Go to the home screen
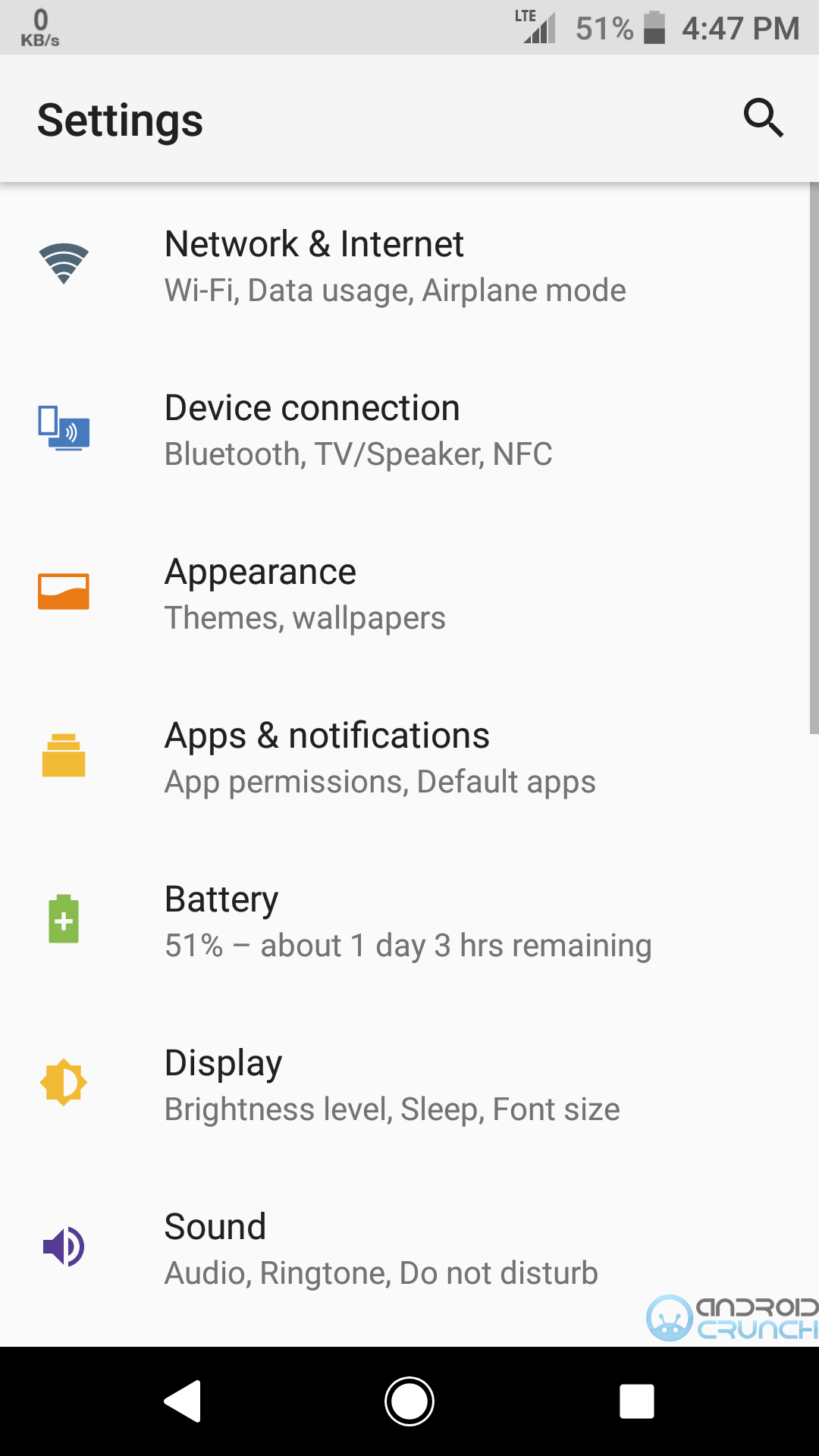 (409, 1401)
